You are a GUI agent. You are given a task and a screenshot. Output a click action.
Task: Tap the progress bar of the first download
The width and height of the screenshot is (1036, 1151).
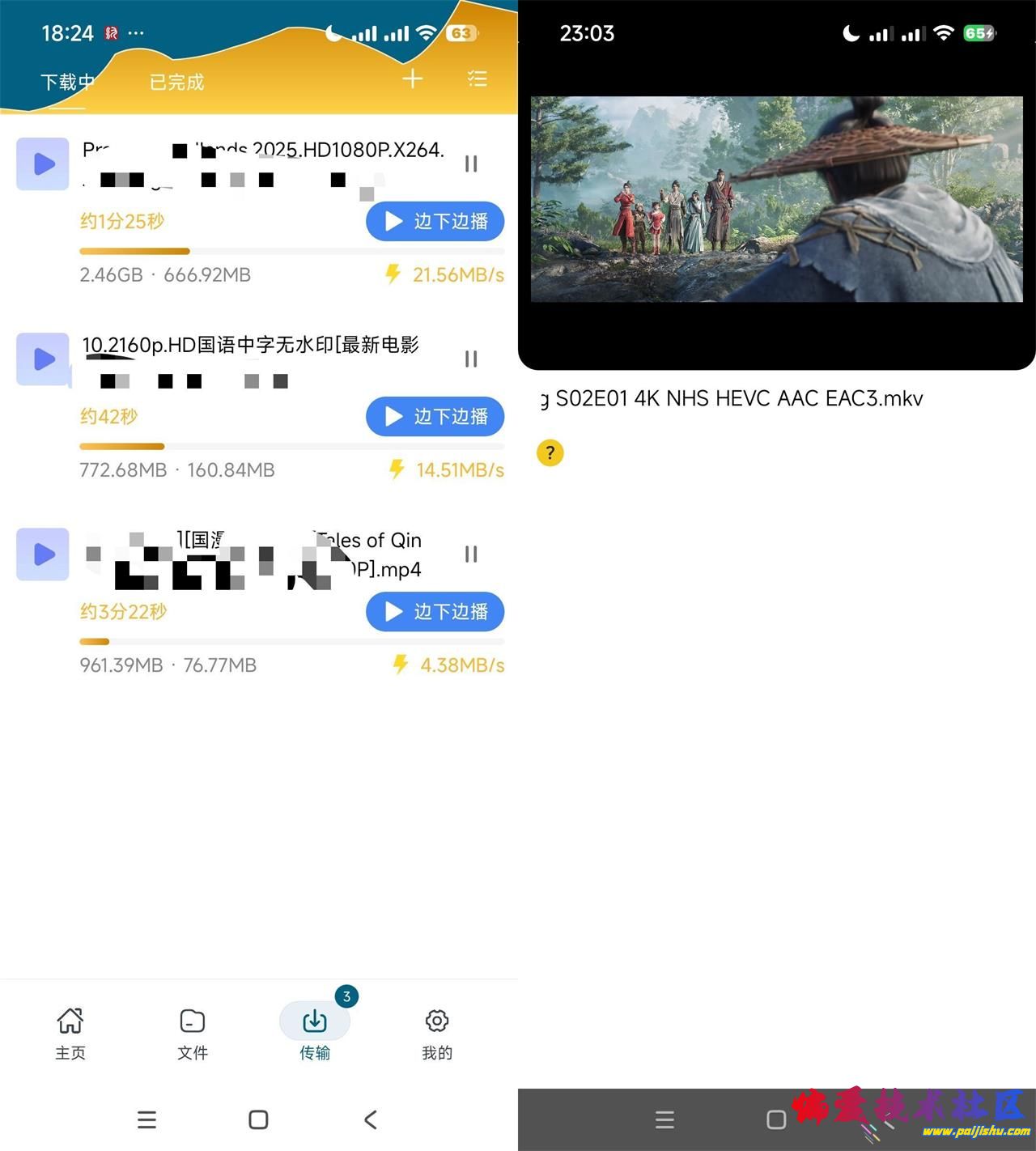(291, 251)
